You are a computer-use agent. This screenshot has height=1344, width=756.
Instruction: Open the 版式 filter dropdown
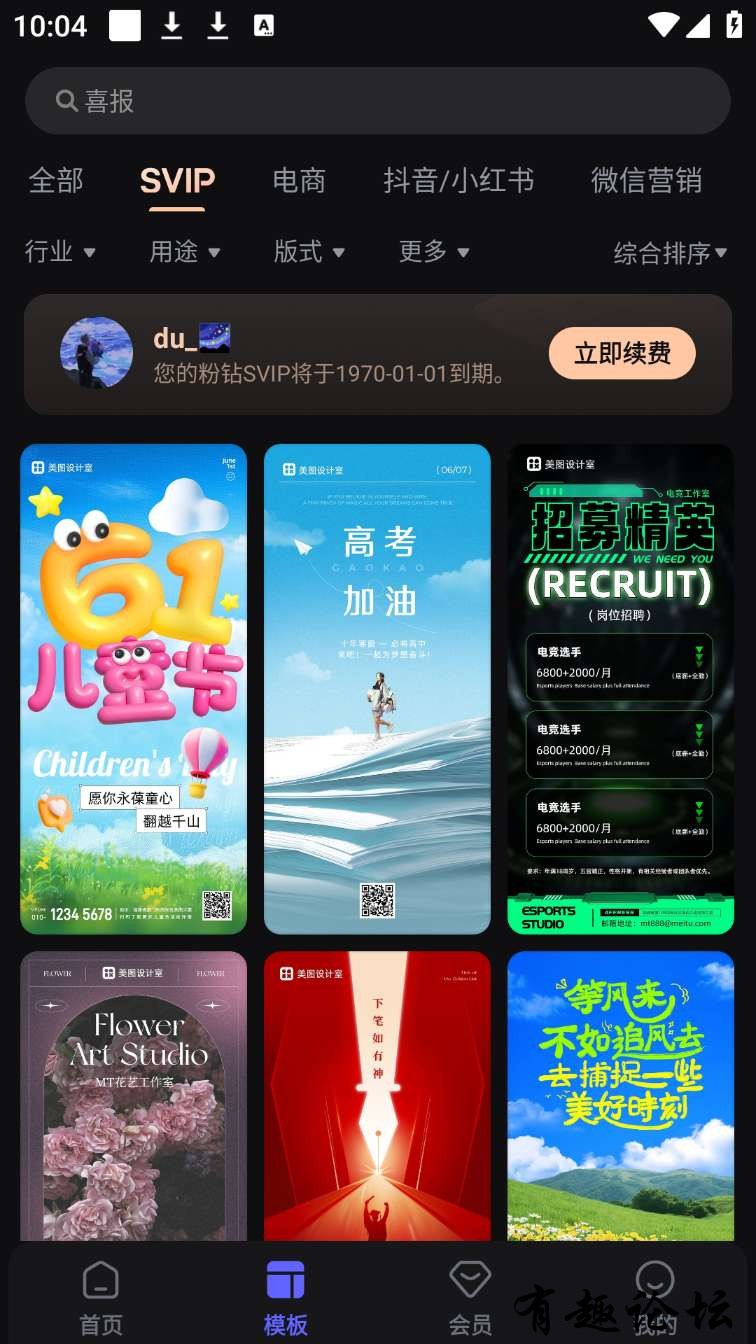tap(309, 252)
